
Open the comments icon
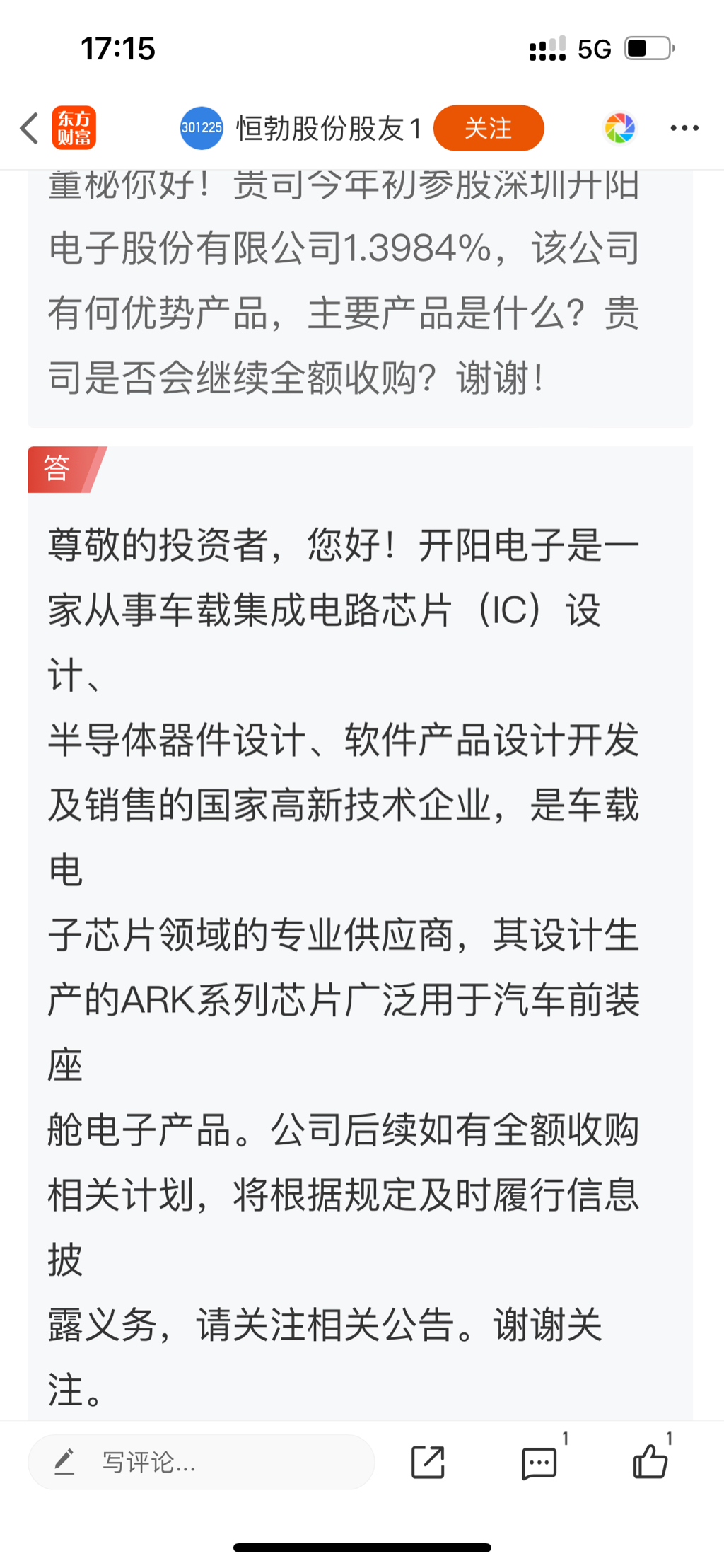tap(539, 1462)
